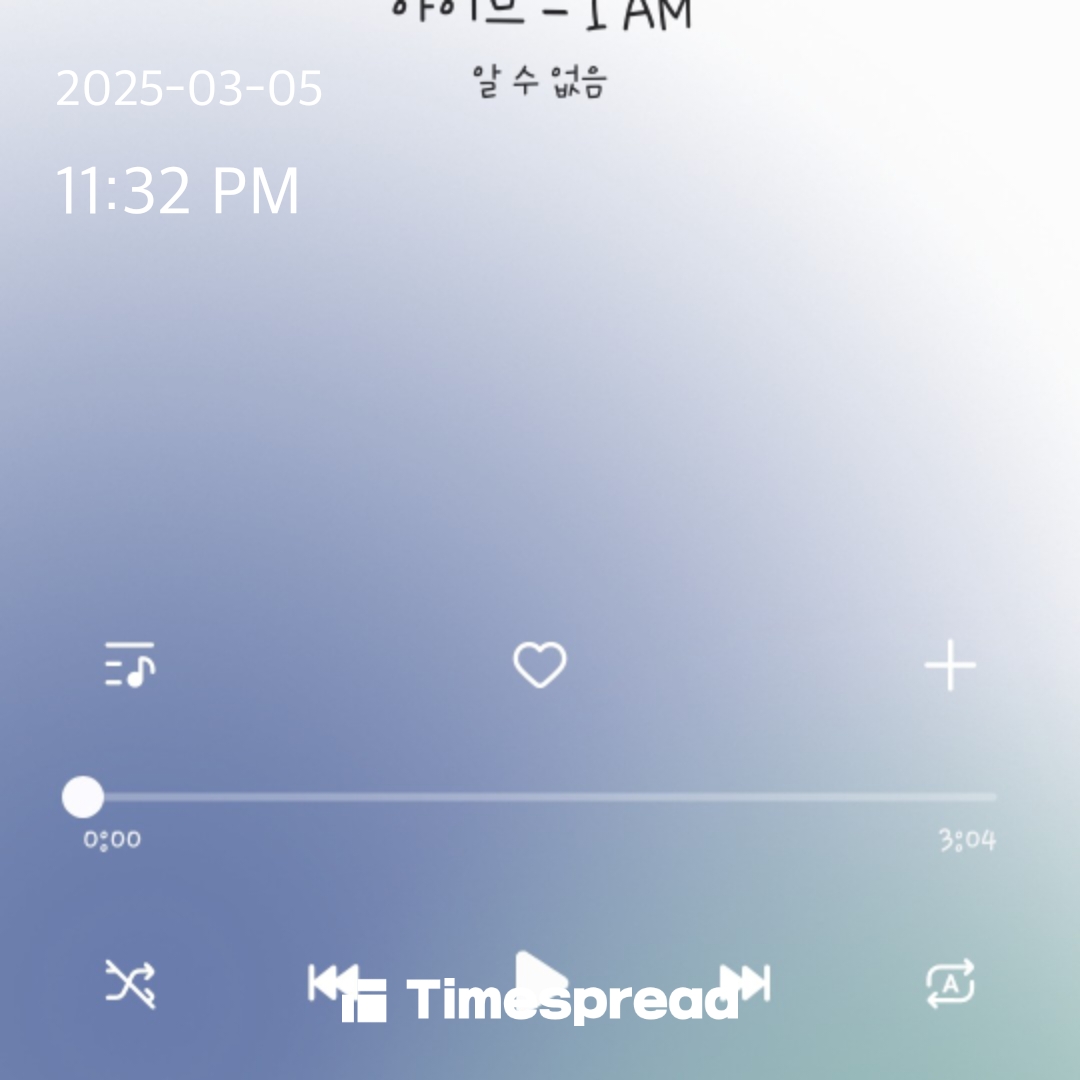Toggle shuffle mode
This screenshot has width=1080, height=1080.
point(130,983)
